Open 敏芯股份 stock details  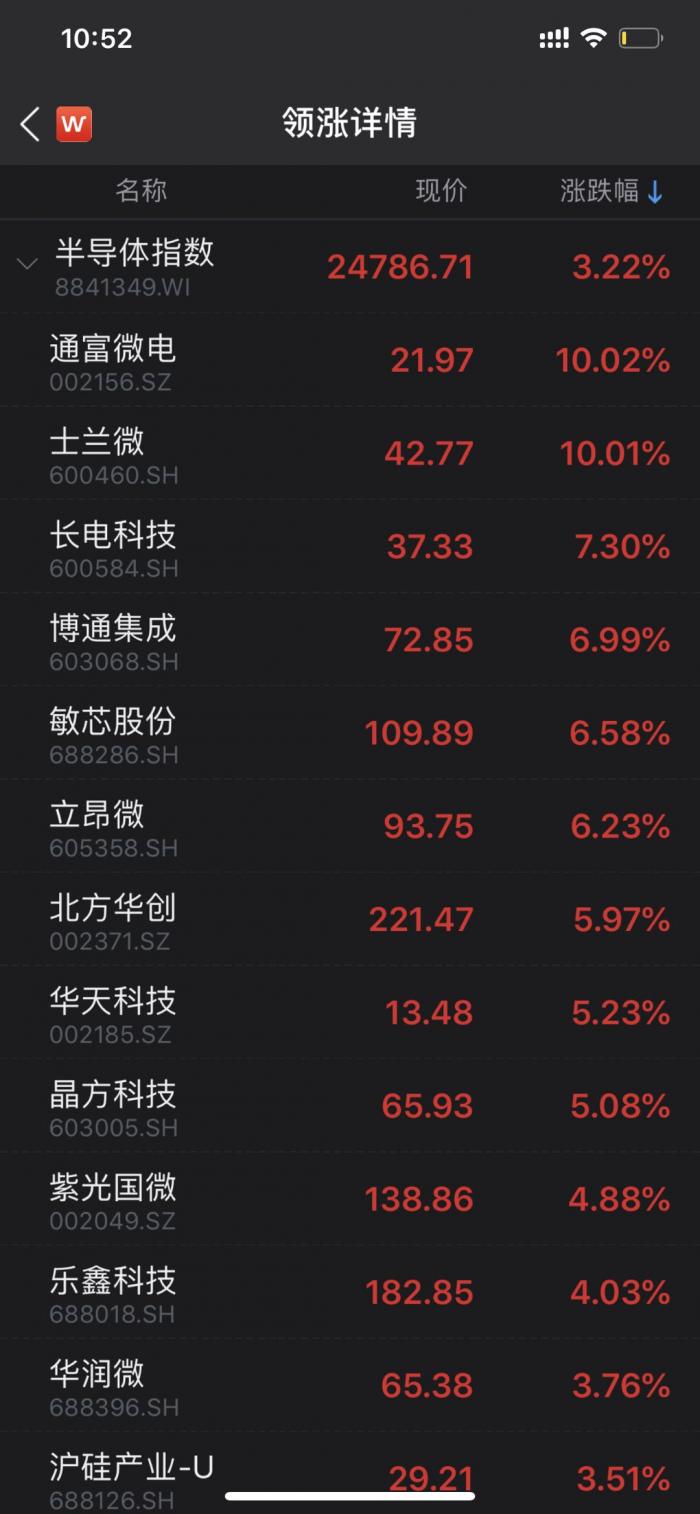(350, 733)
